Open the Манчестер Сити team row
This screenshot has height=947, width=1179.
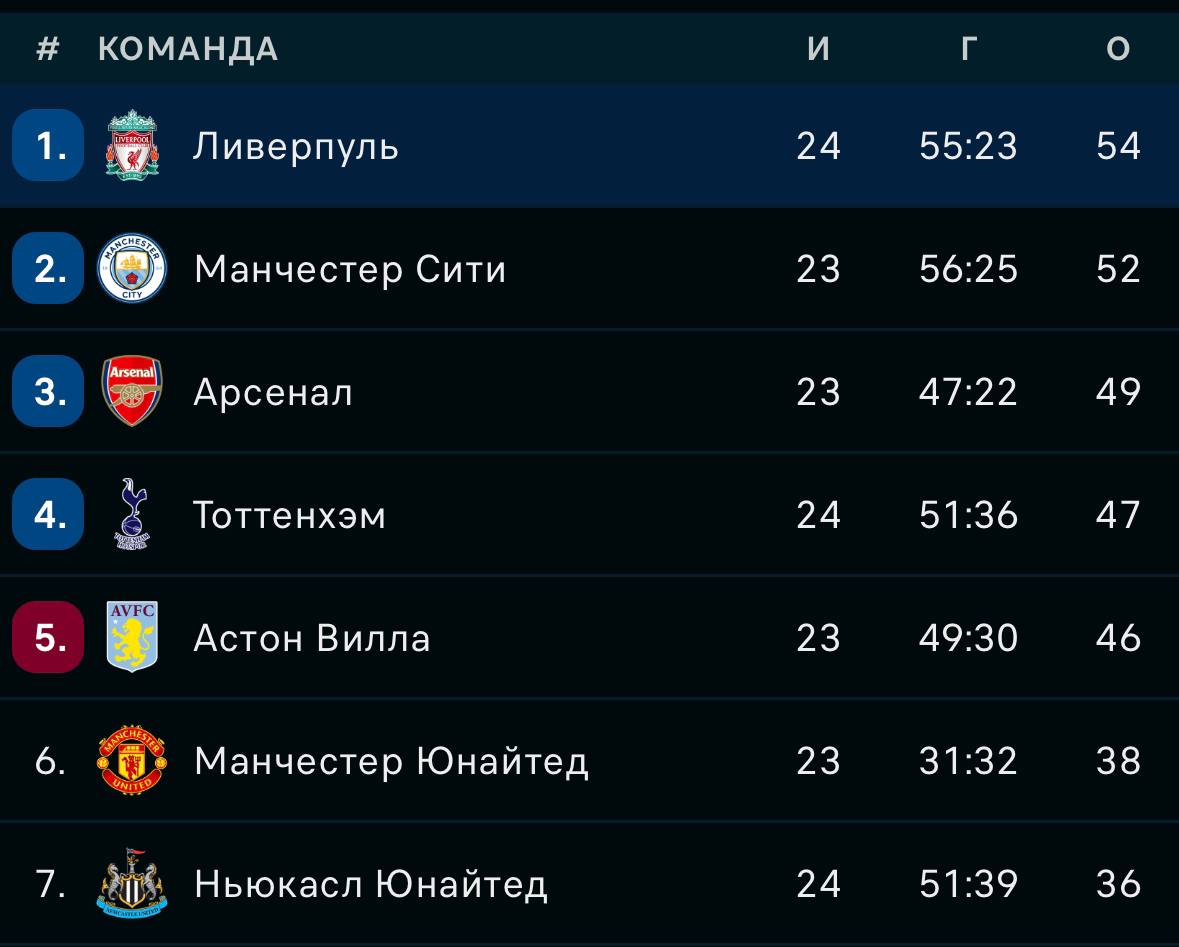click(x=350, y=269)
